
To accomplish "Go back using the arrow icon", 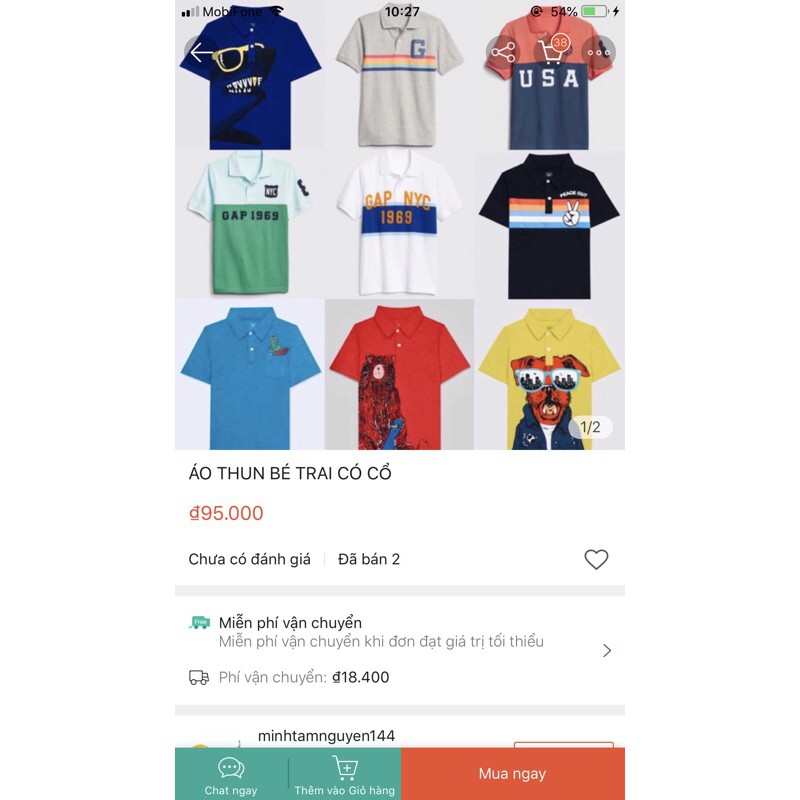I will [x=202, y=52].
